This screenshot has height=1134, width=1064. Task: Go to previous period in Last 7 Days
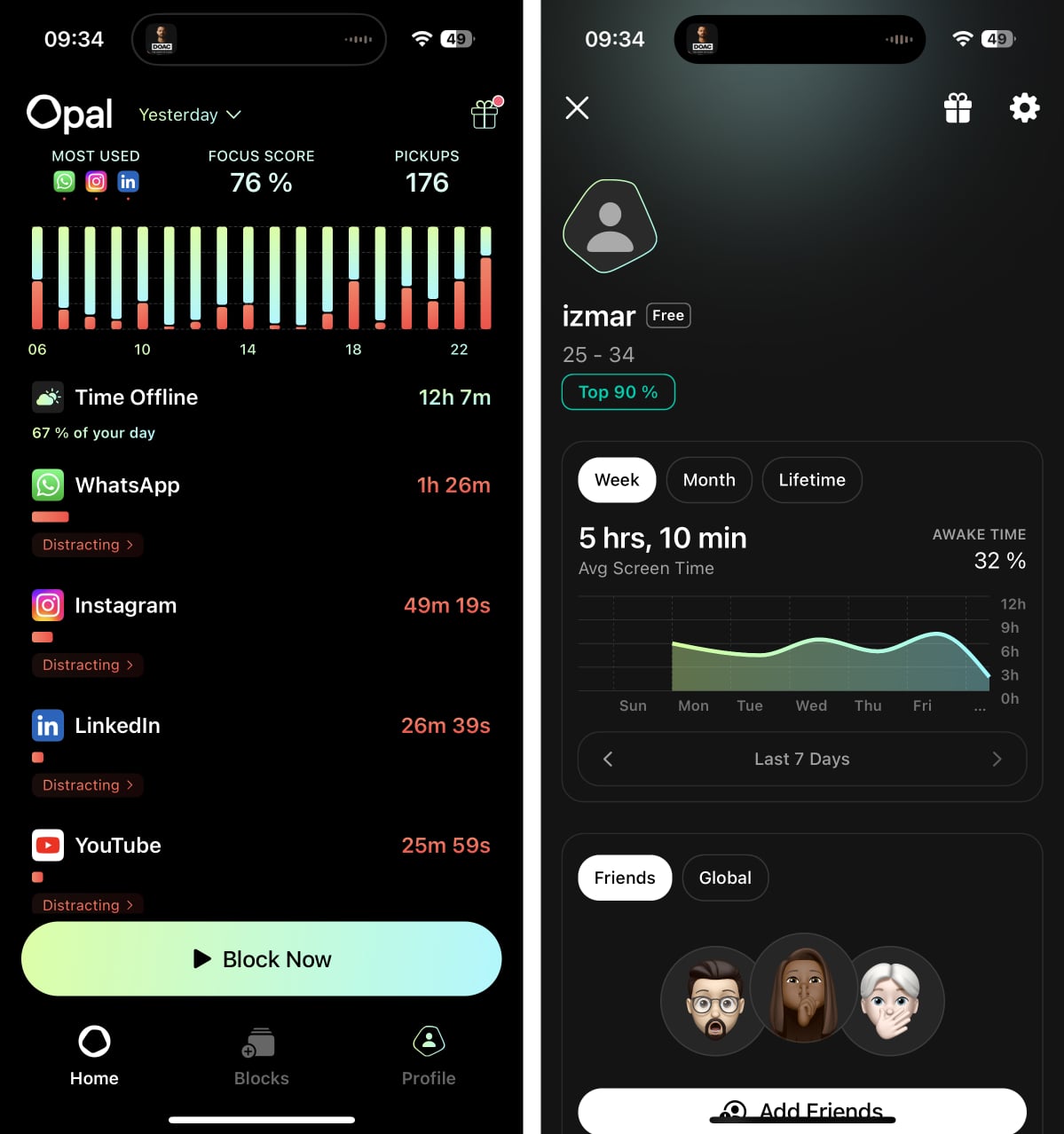pos(608,759)
